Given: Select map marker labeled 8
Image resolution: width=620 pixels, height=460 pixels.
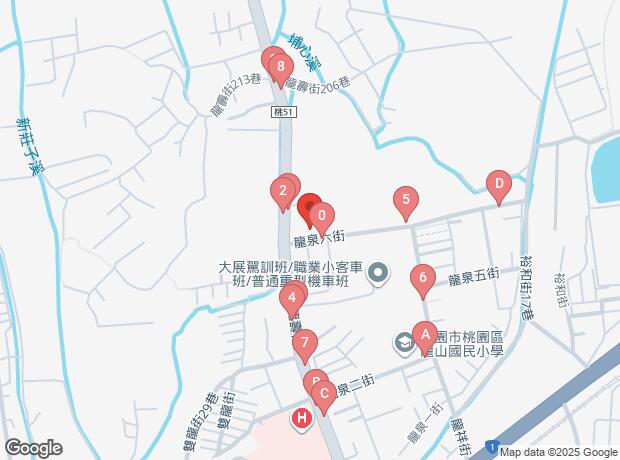Looking at the screenshot, I should [282, 67].
